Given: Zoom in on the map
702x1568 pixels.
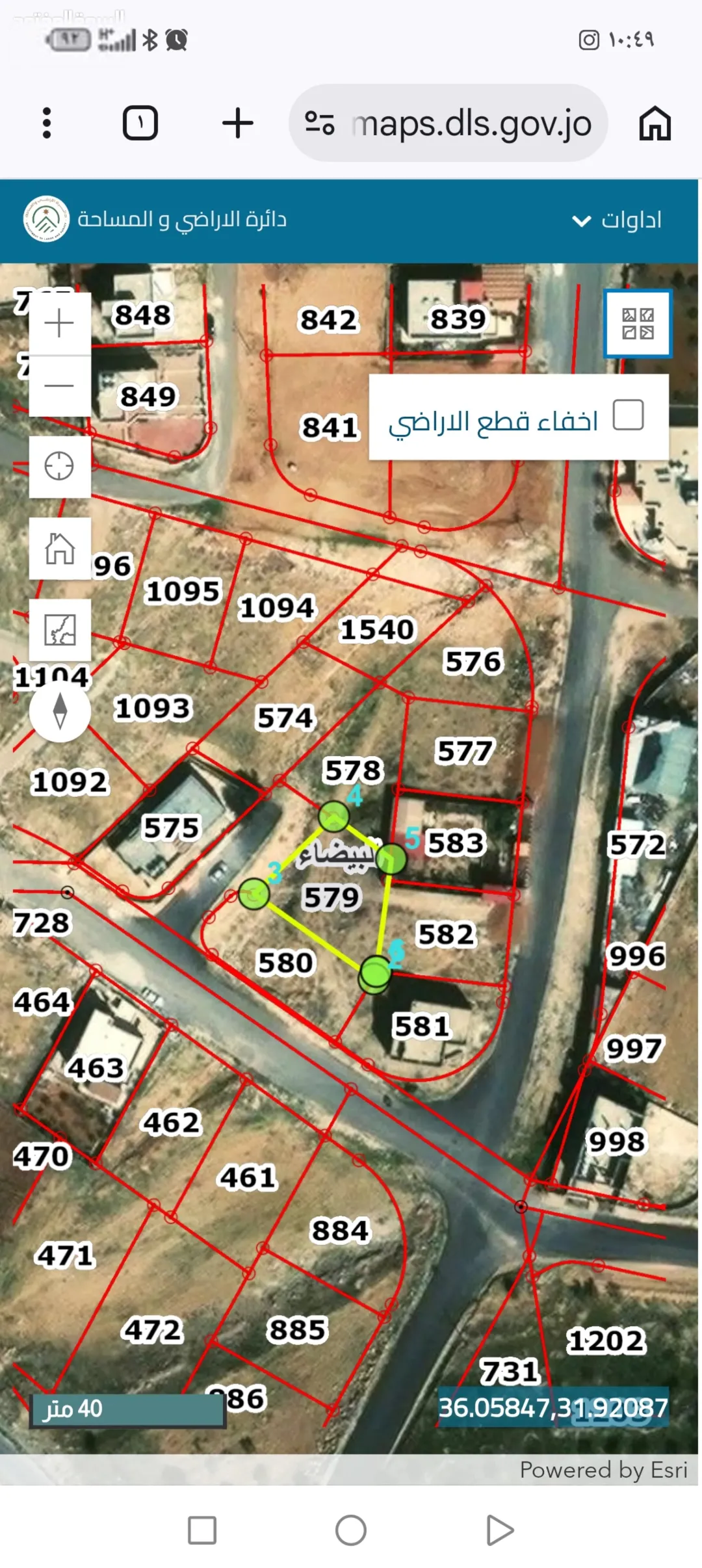Looking at the screenshot, I should tap(60, 323).
